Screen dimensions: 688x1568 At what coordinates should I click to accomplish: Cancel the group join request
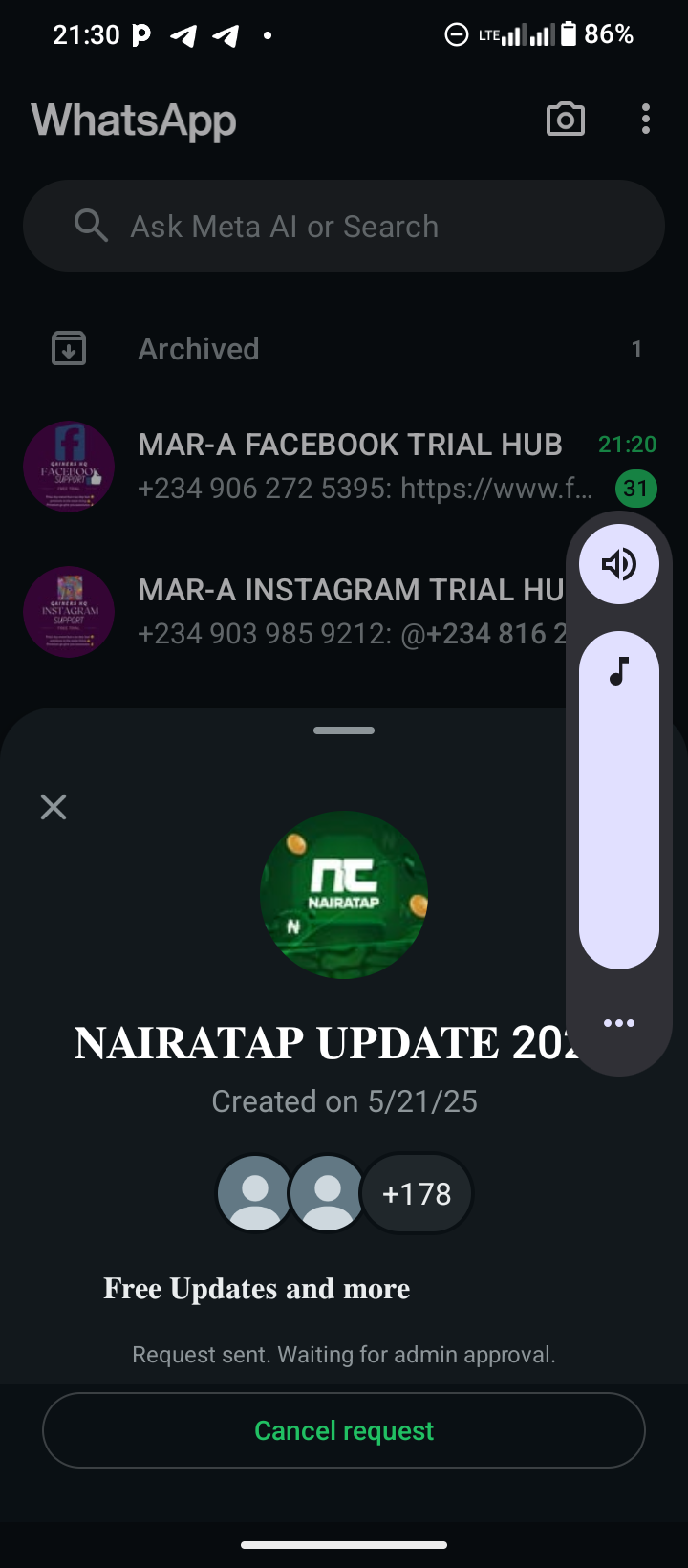[344, 1430]
